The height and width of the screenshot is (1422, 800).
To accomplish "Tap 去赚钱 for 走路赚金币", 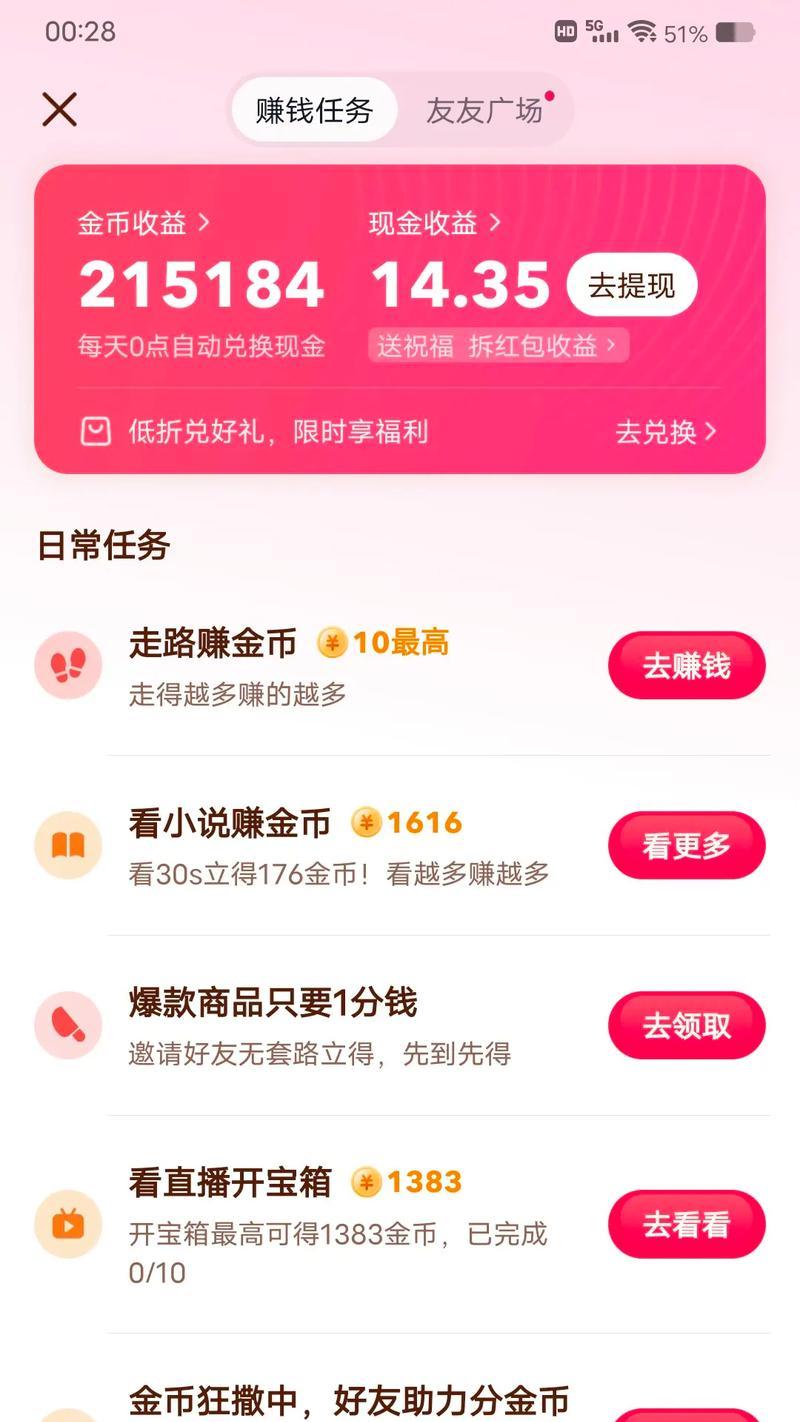I will (687, 665).
